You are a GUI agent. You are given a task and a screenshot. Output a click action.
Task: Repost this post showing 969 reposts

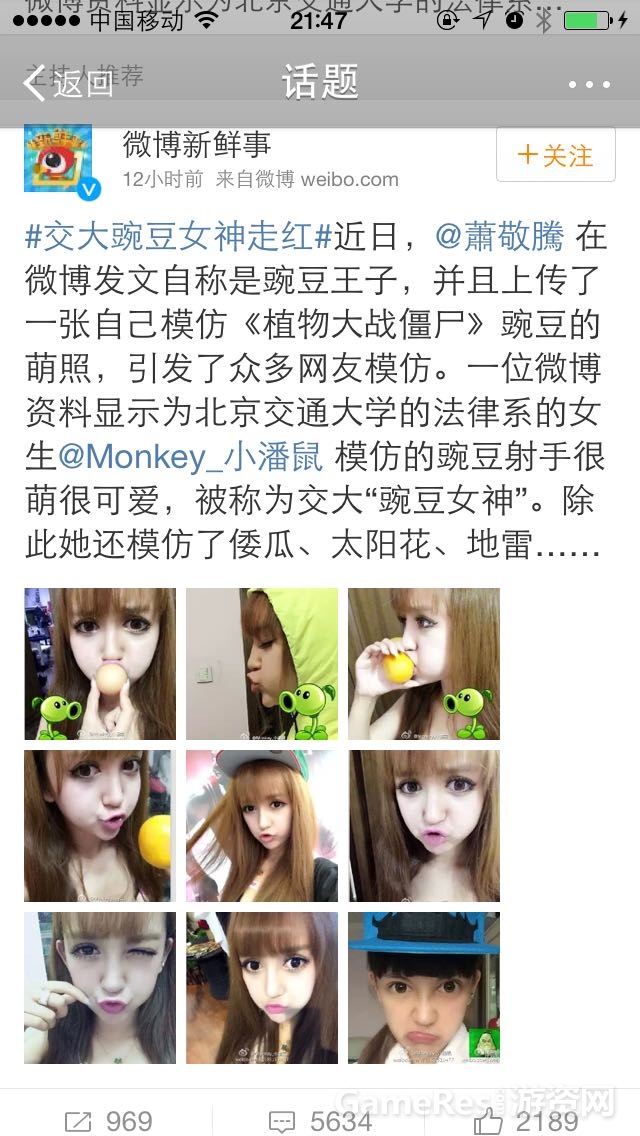pos(106,1121)
